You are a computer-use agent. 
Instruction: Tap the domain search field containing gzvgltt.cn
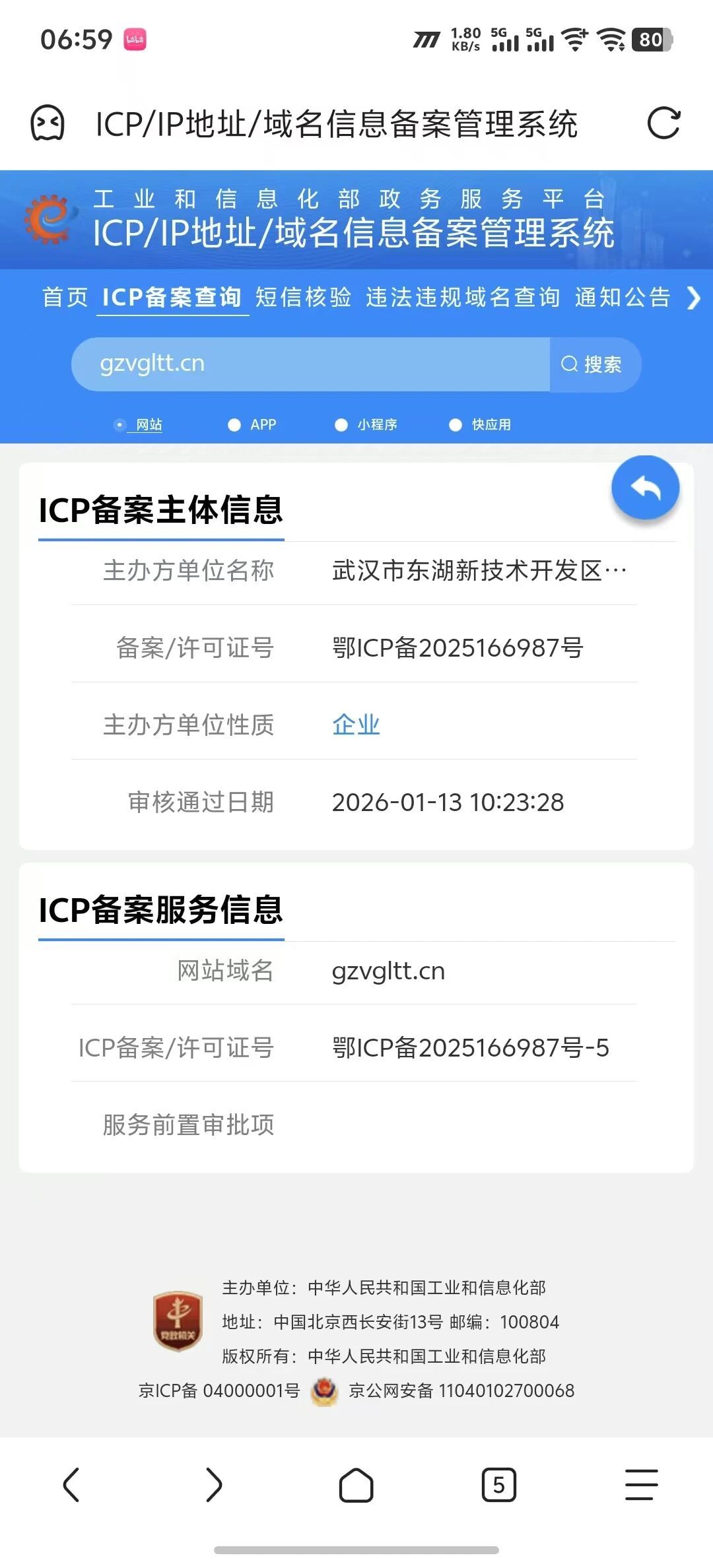tap(310, 364)
